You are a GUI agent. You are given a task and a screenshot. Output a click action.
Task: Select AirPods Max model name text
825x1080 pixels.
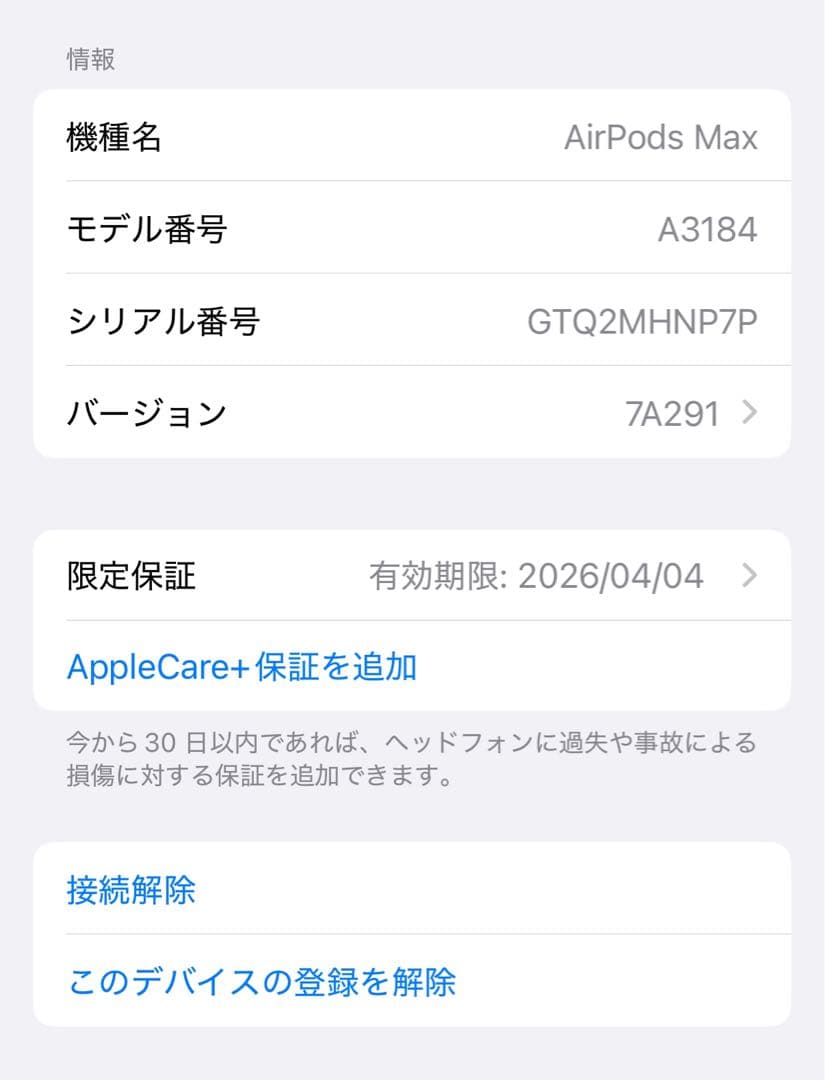coord(659,137)
